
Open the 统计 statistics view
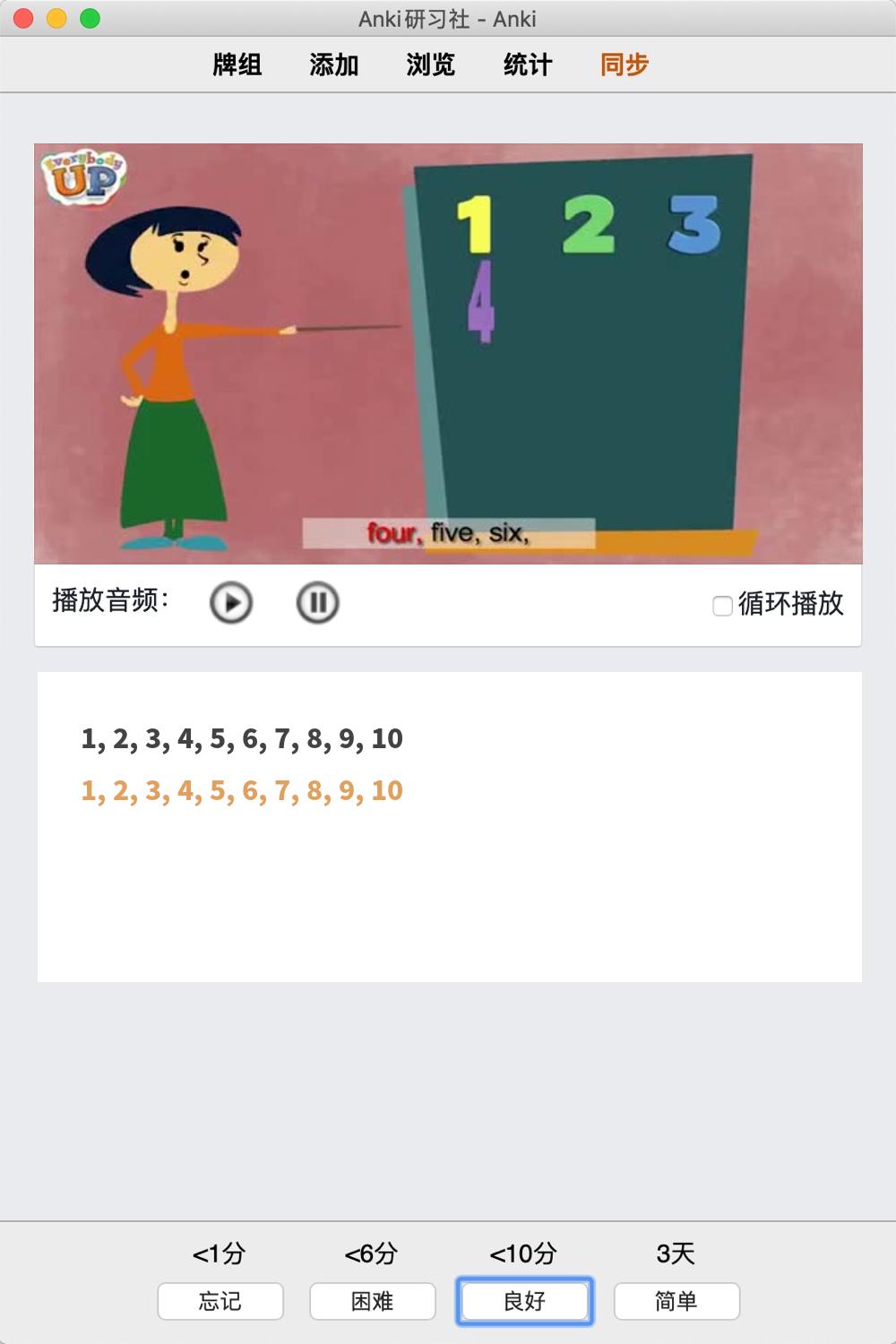[528, 65]
